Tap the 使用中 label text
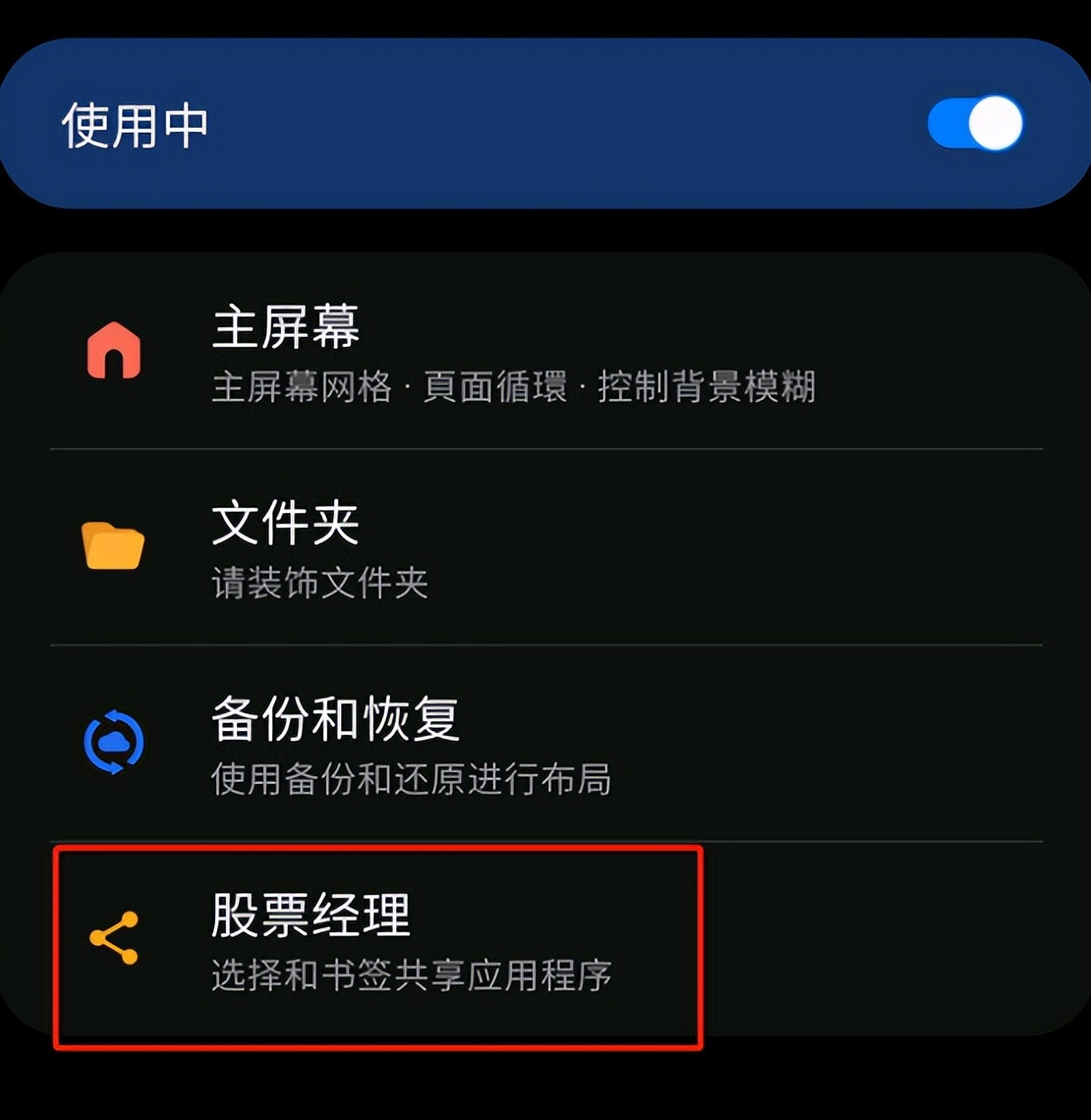The height and width of the screenshot is (1120, 1091). (x=133, y=125)
